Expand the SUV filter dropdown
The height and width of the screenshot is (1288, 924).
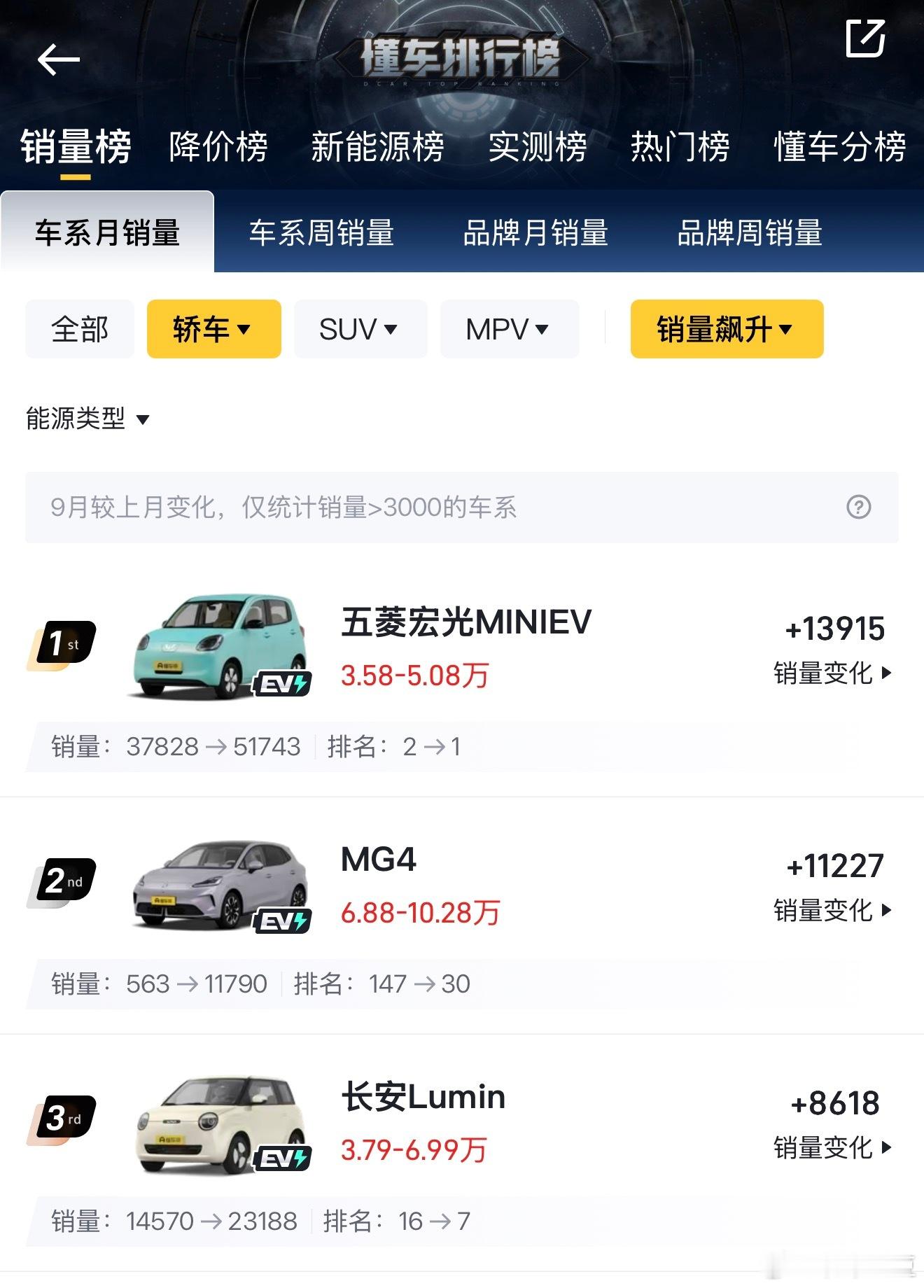pyautogui.click(x=360, y=329)
